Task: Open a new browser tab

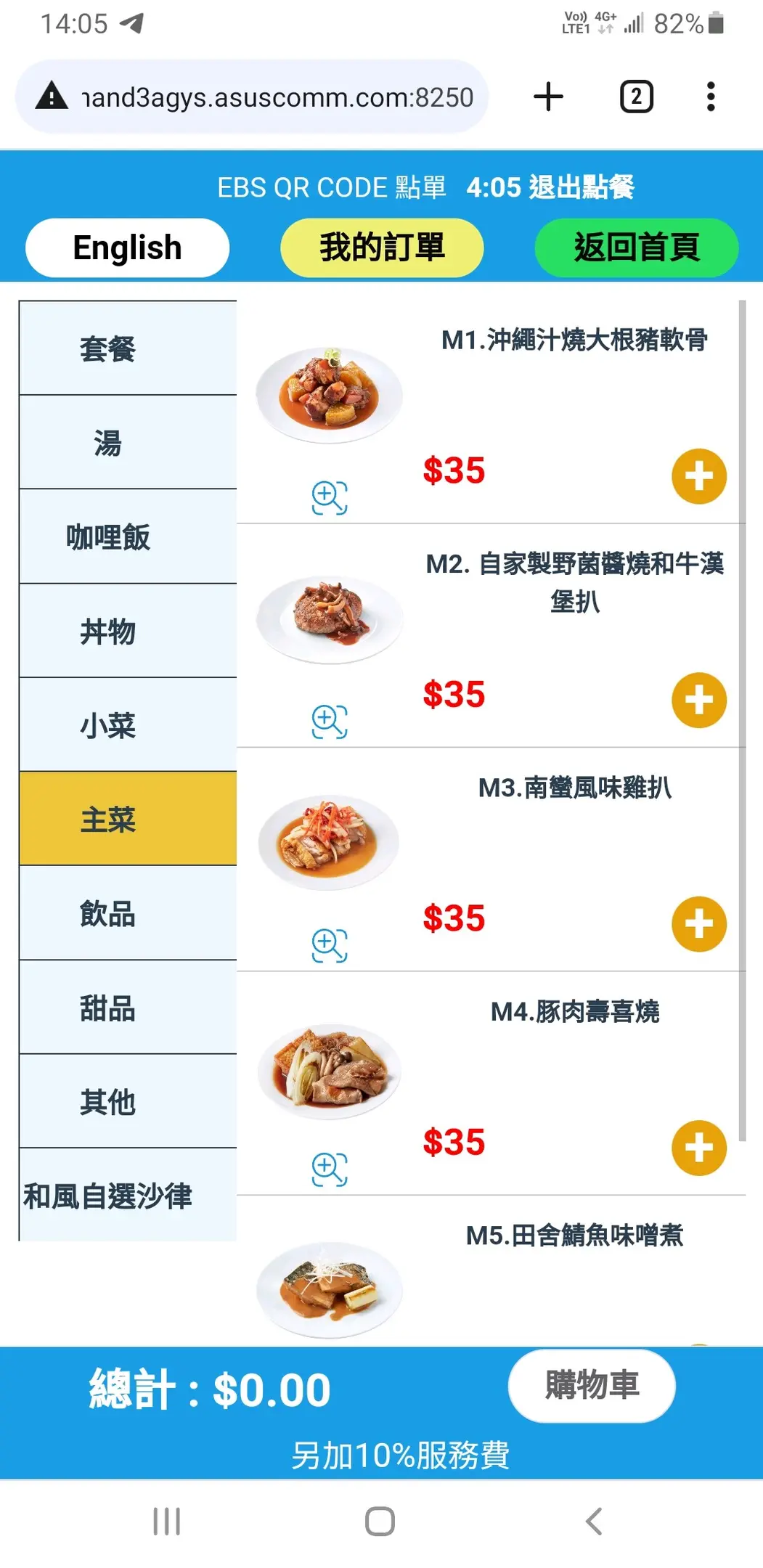Action: click(548, 97)
